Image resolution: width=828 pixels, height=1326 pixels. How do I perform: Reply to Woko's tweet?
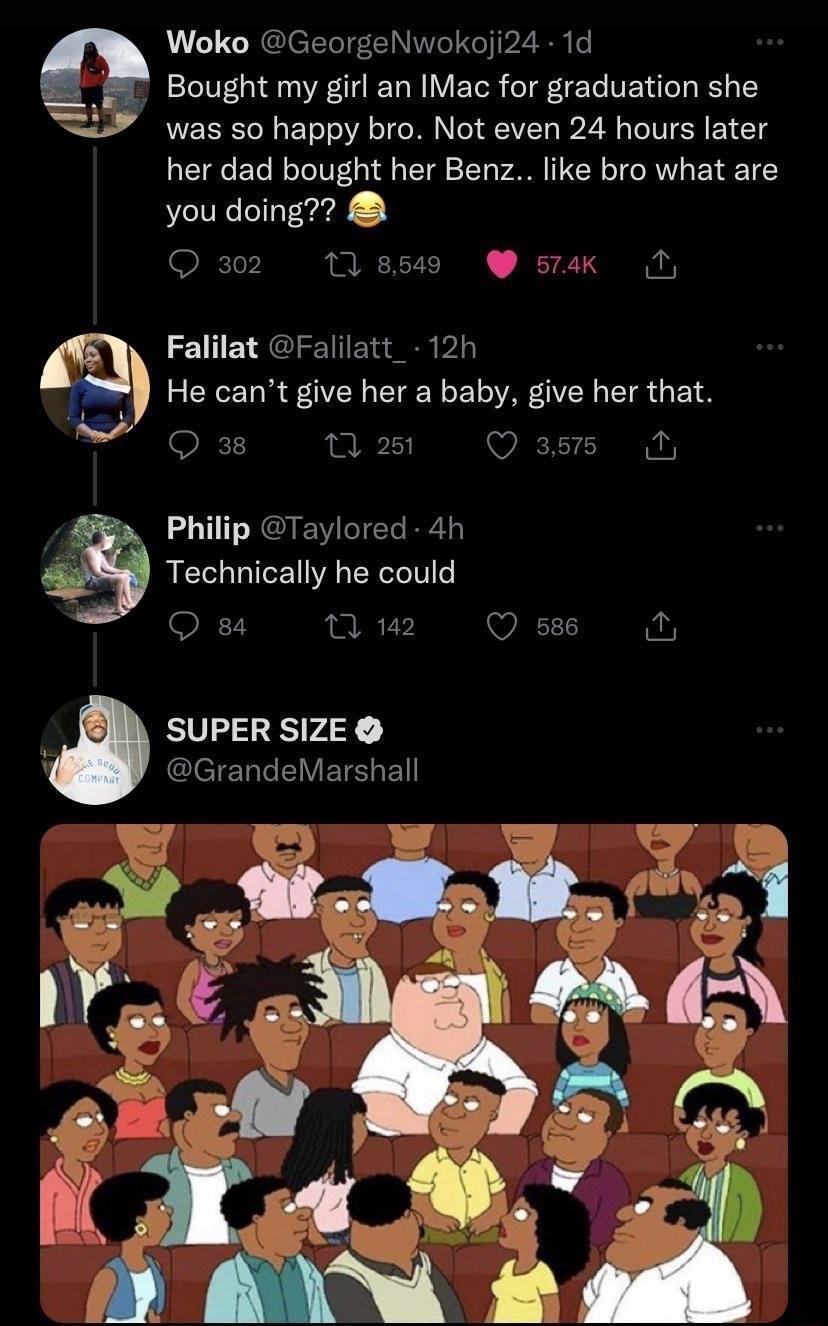[182, 264]
